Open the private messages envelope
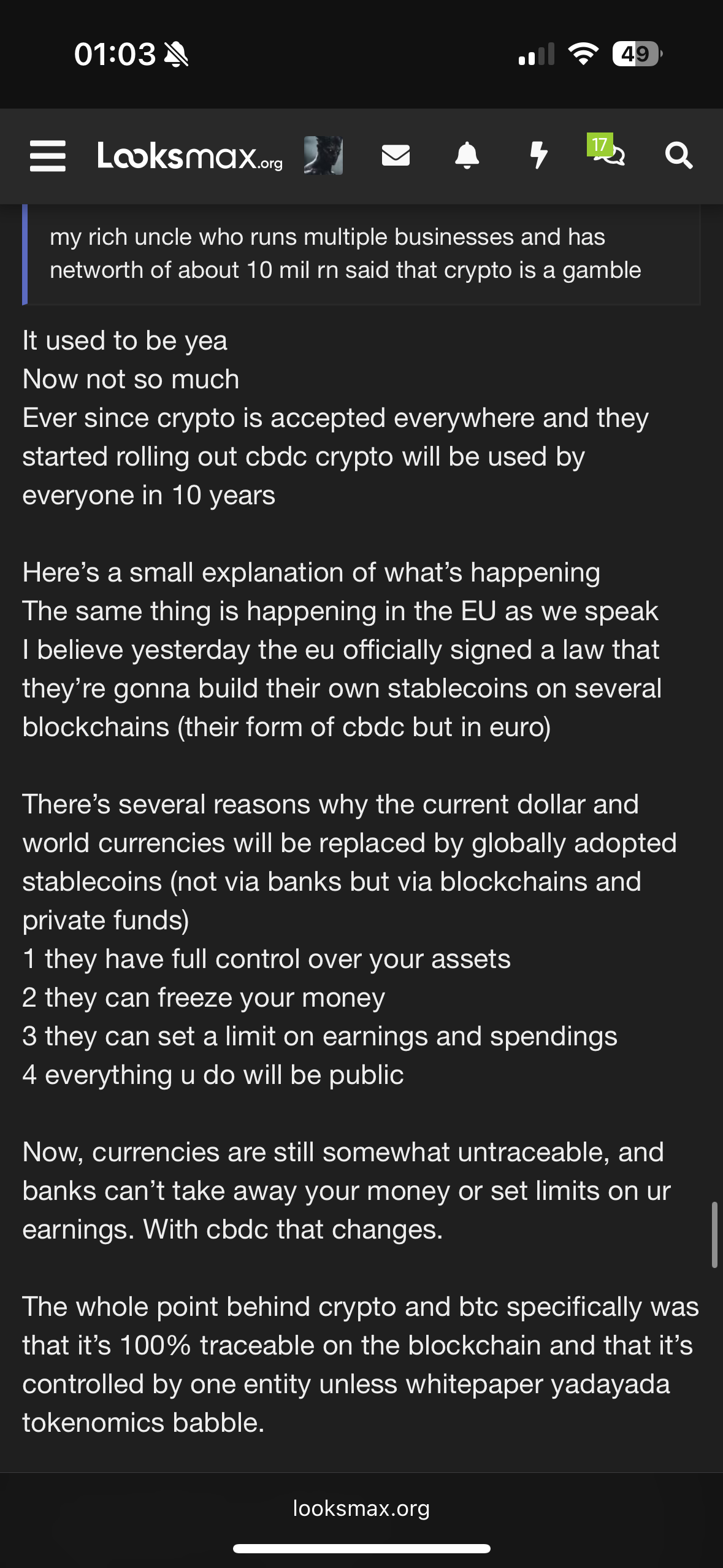 point(396,155)
